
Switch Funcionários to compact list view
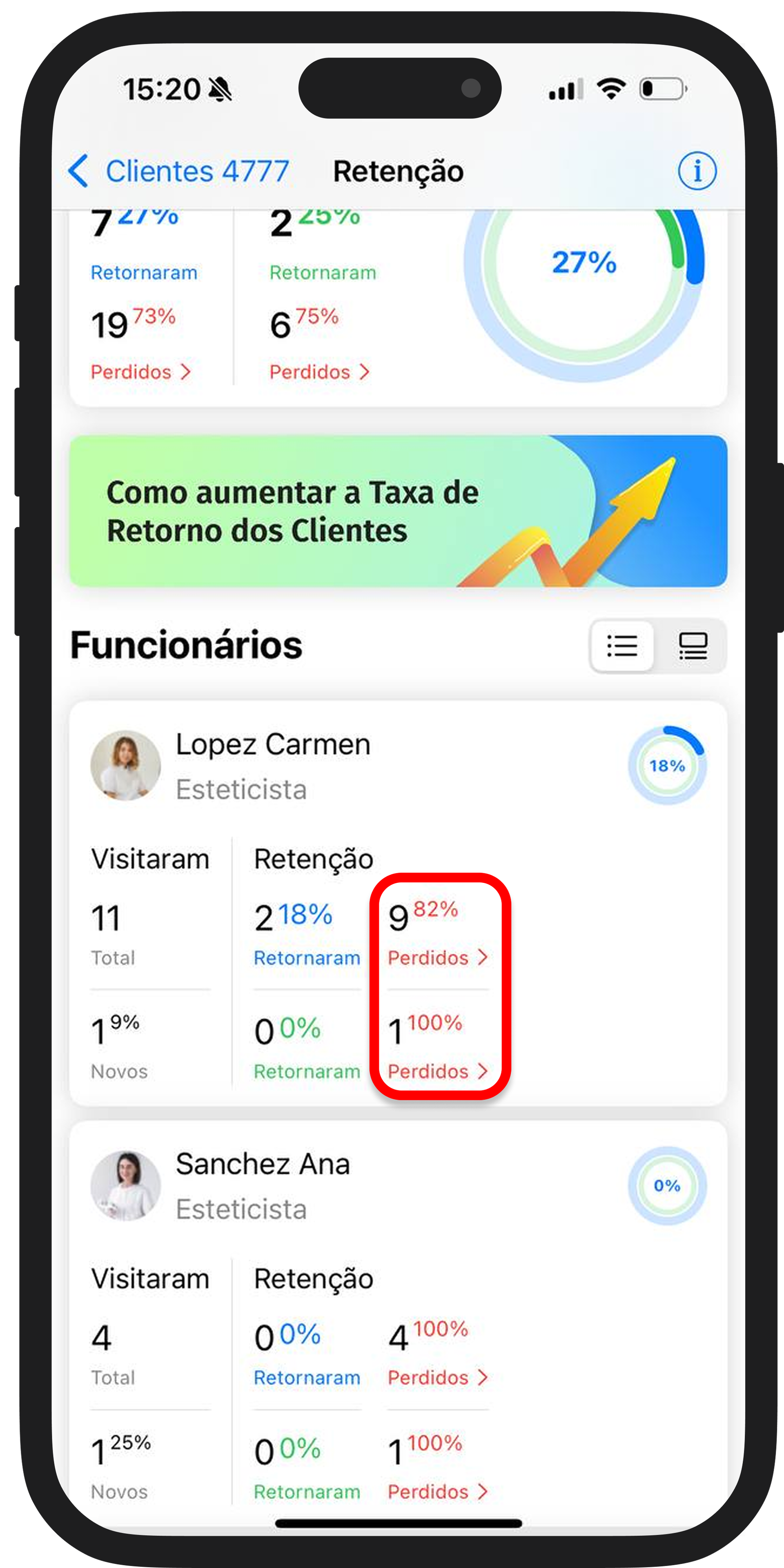[622, 646]
